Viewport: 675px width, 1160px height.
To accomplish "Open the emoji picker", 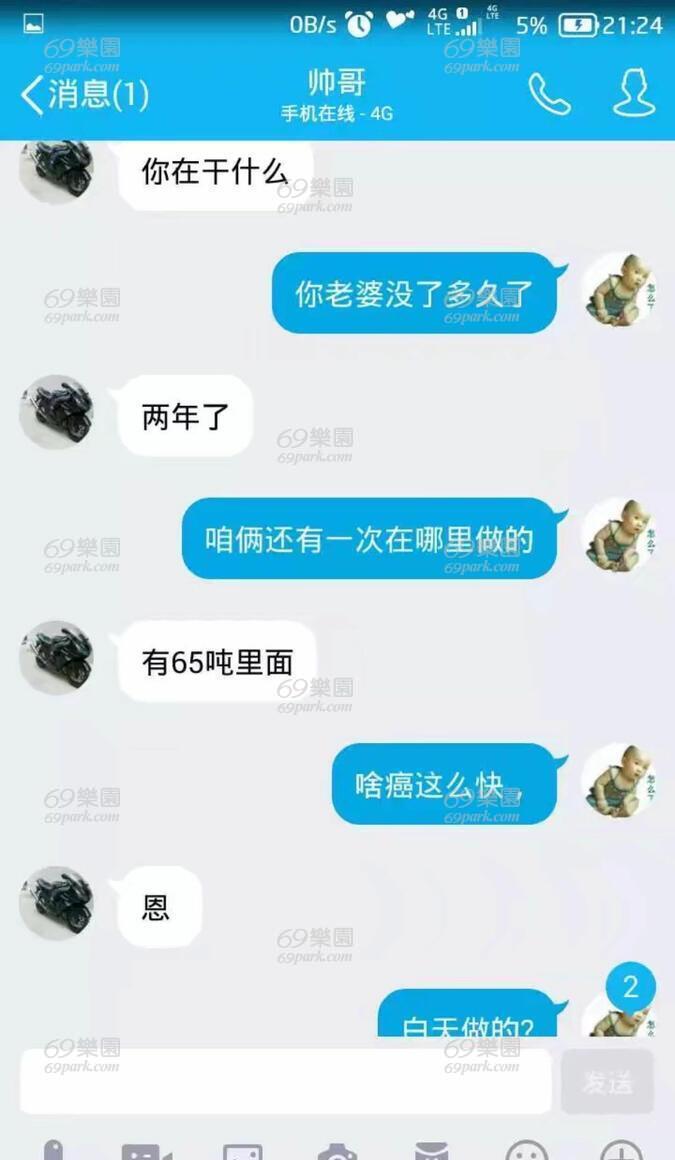I will (x=527, y=1151).
